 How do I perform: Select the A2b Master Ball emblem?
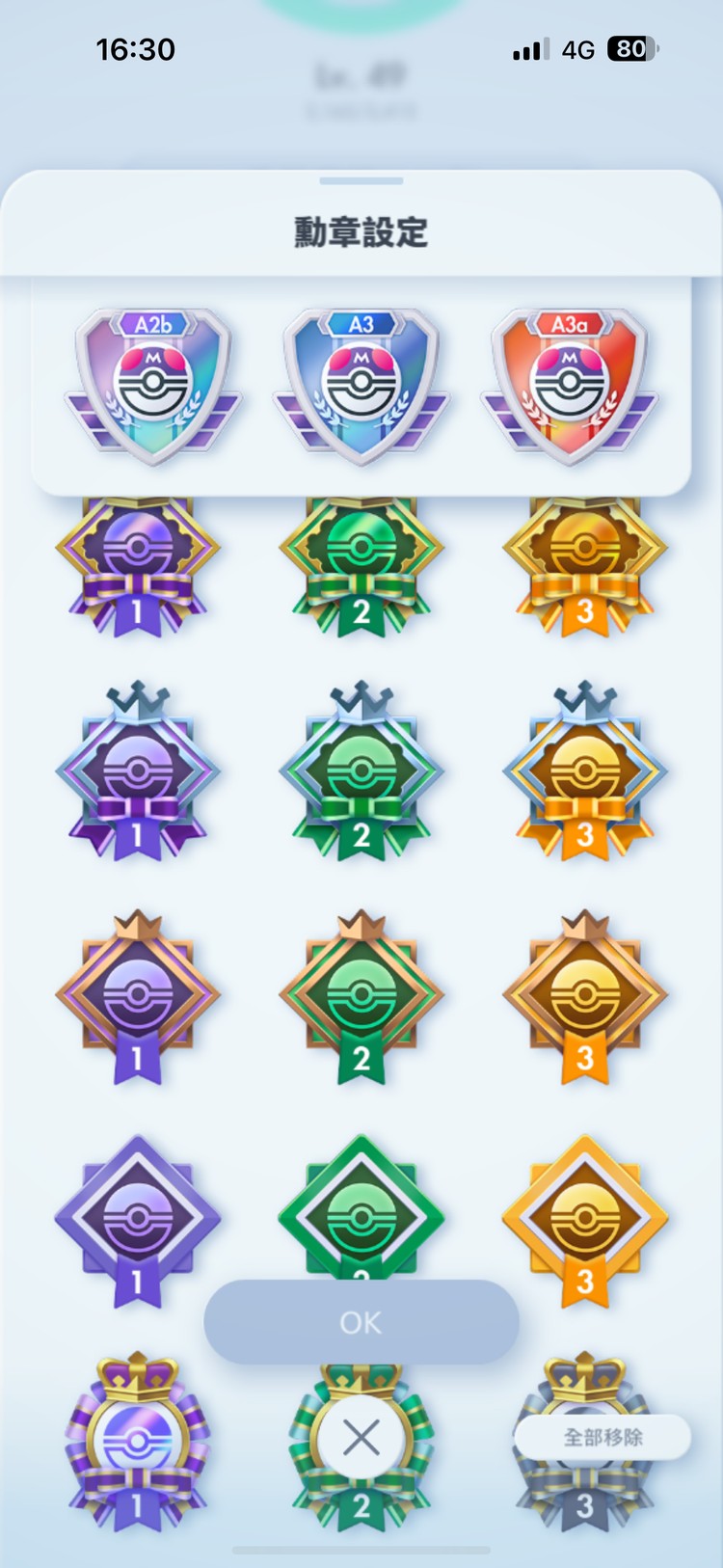(x=152, y=386)
